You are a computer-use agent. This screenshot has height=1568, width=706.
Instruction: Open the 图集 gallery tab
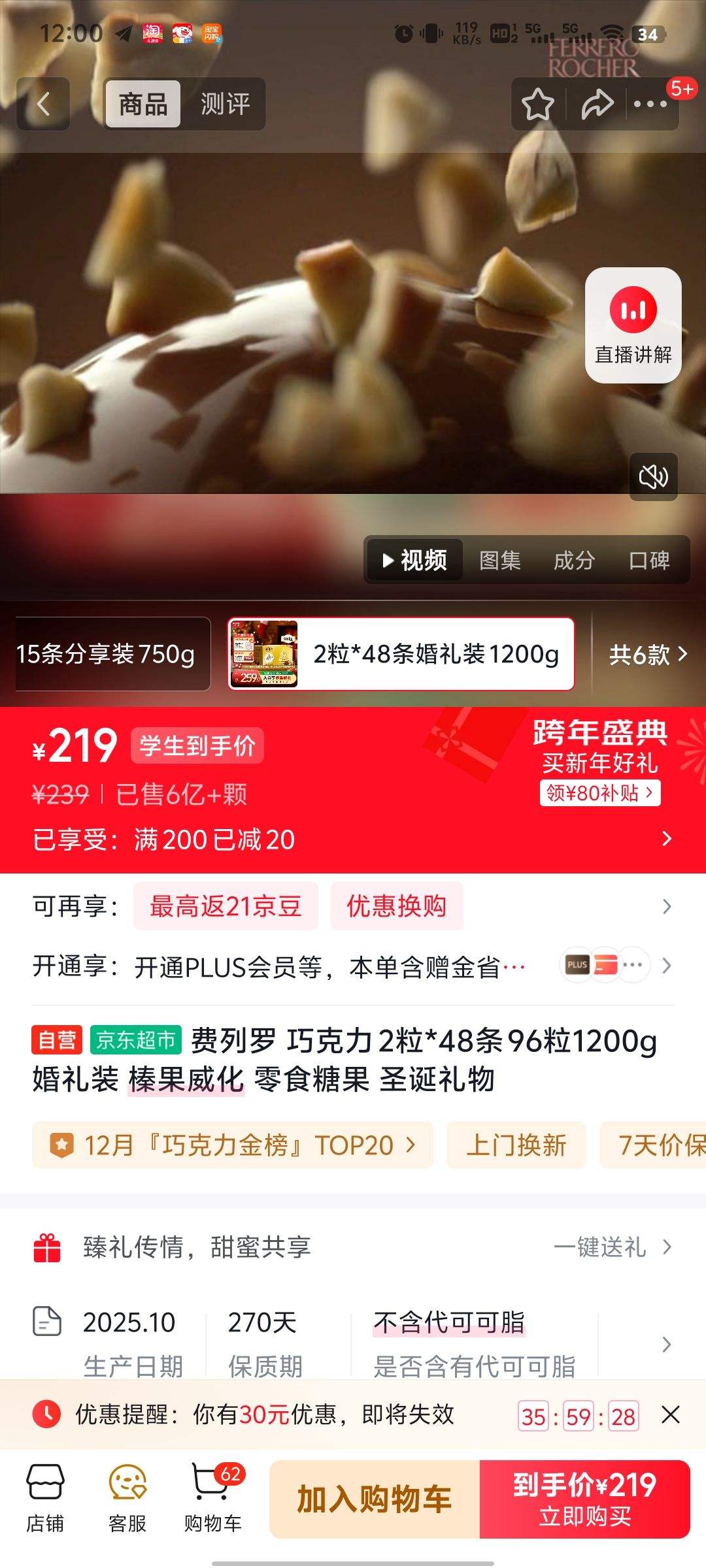(x=499, y=560)
